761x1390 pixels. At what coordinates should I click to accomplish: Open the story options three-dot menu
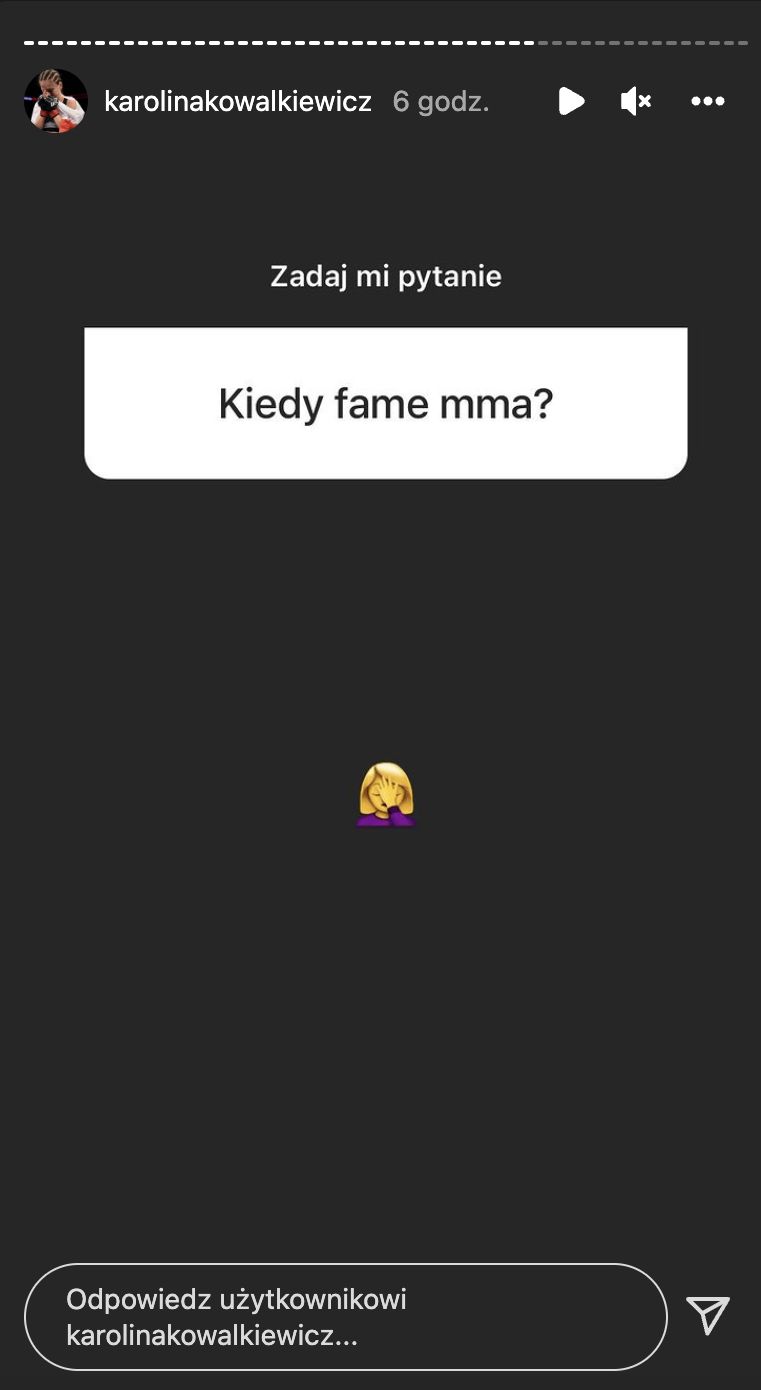click(x=707, y=101)
